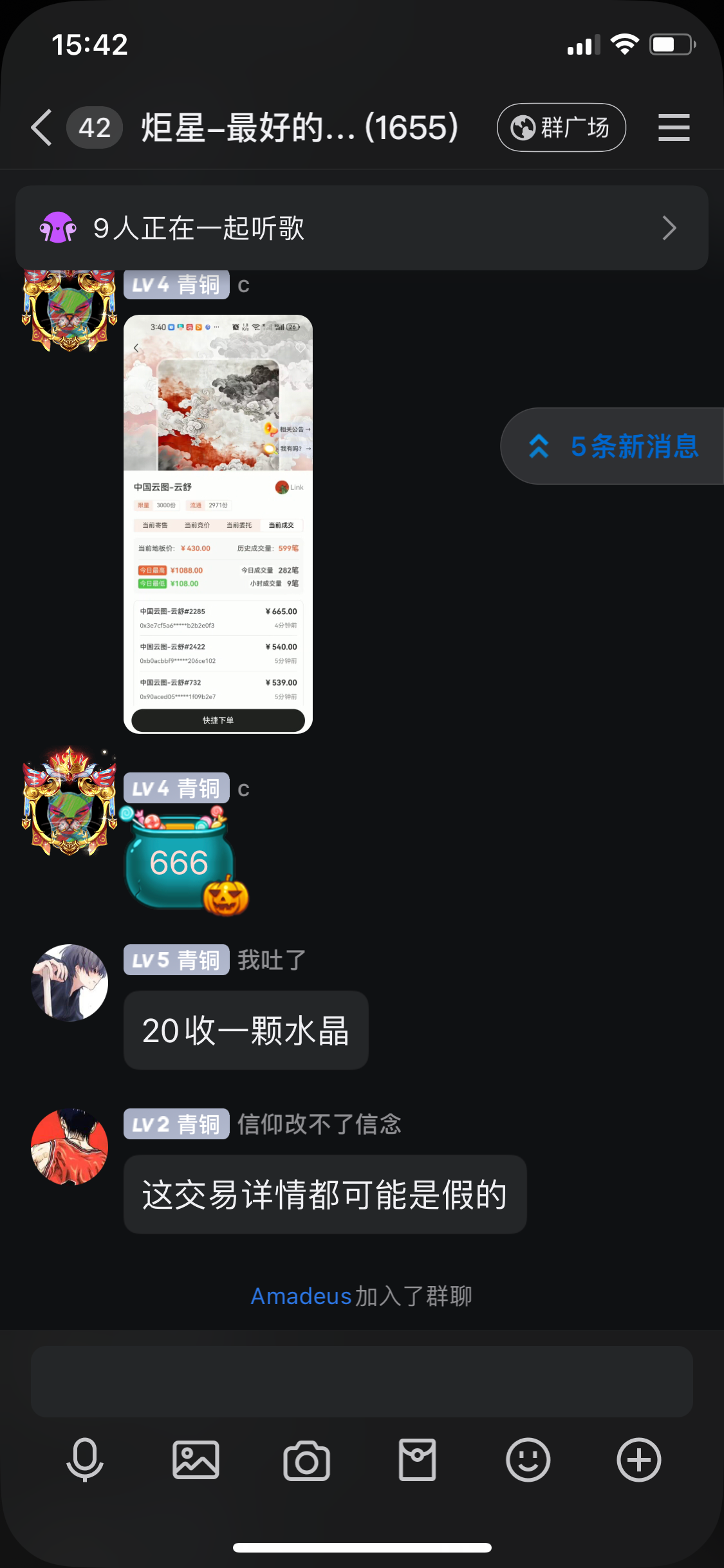This screenshot has height=1568, width=724.
Task: Open the emoji picker
Action: click(528, 1460)
